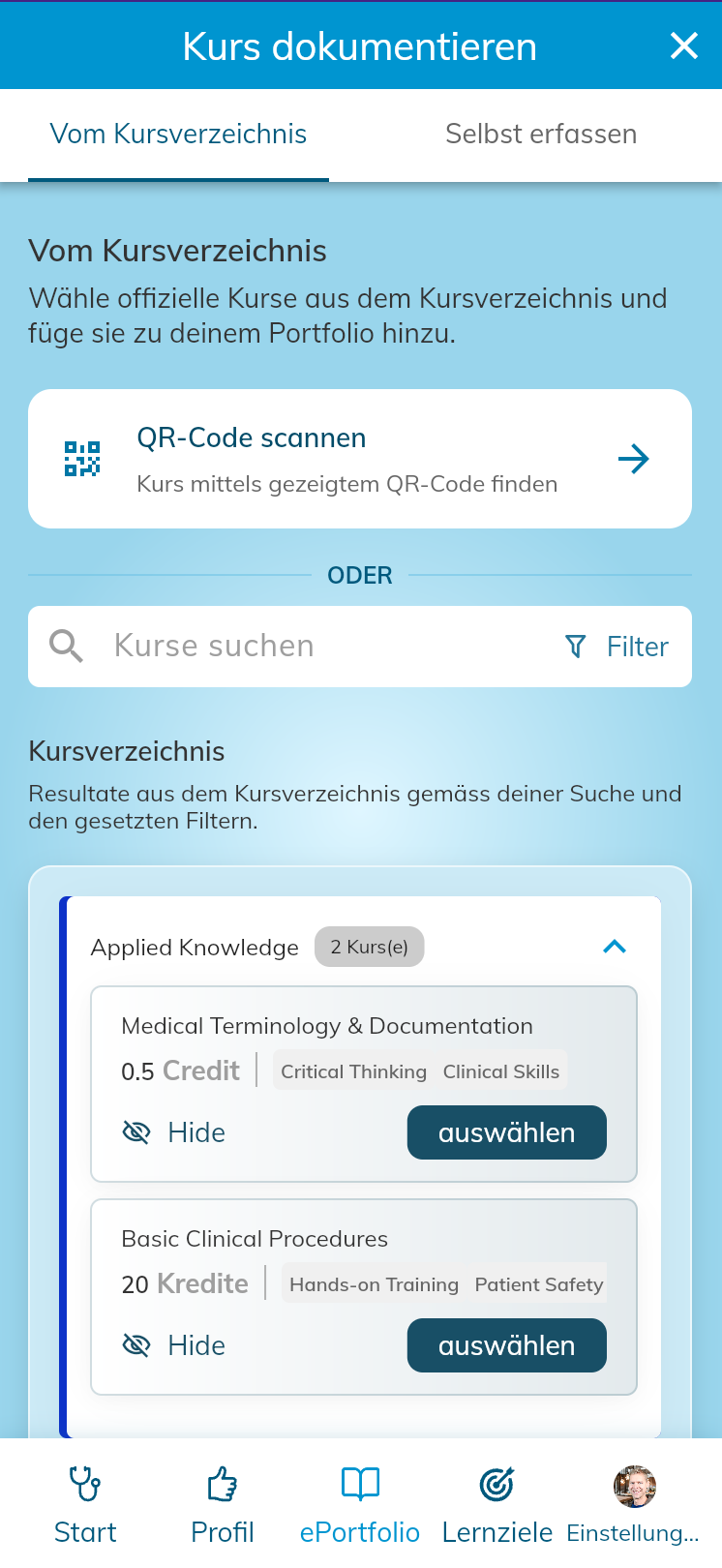The width and height of the screenshot is (722, 1568).
Task: Choose auswählen for Medical Terminology & Documentation
Action: (x=506, y=1132)
